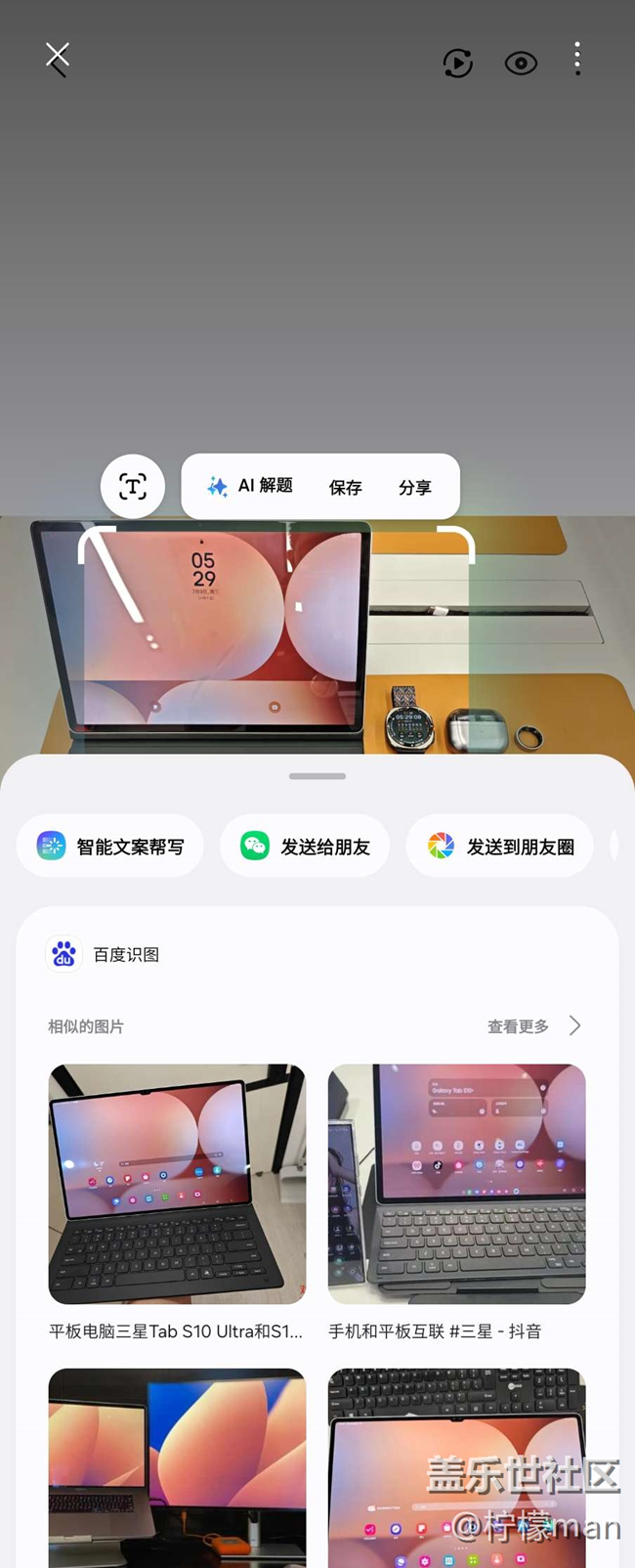
Task: Select AI 解题 option
Action: click(x=250, y=486)
